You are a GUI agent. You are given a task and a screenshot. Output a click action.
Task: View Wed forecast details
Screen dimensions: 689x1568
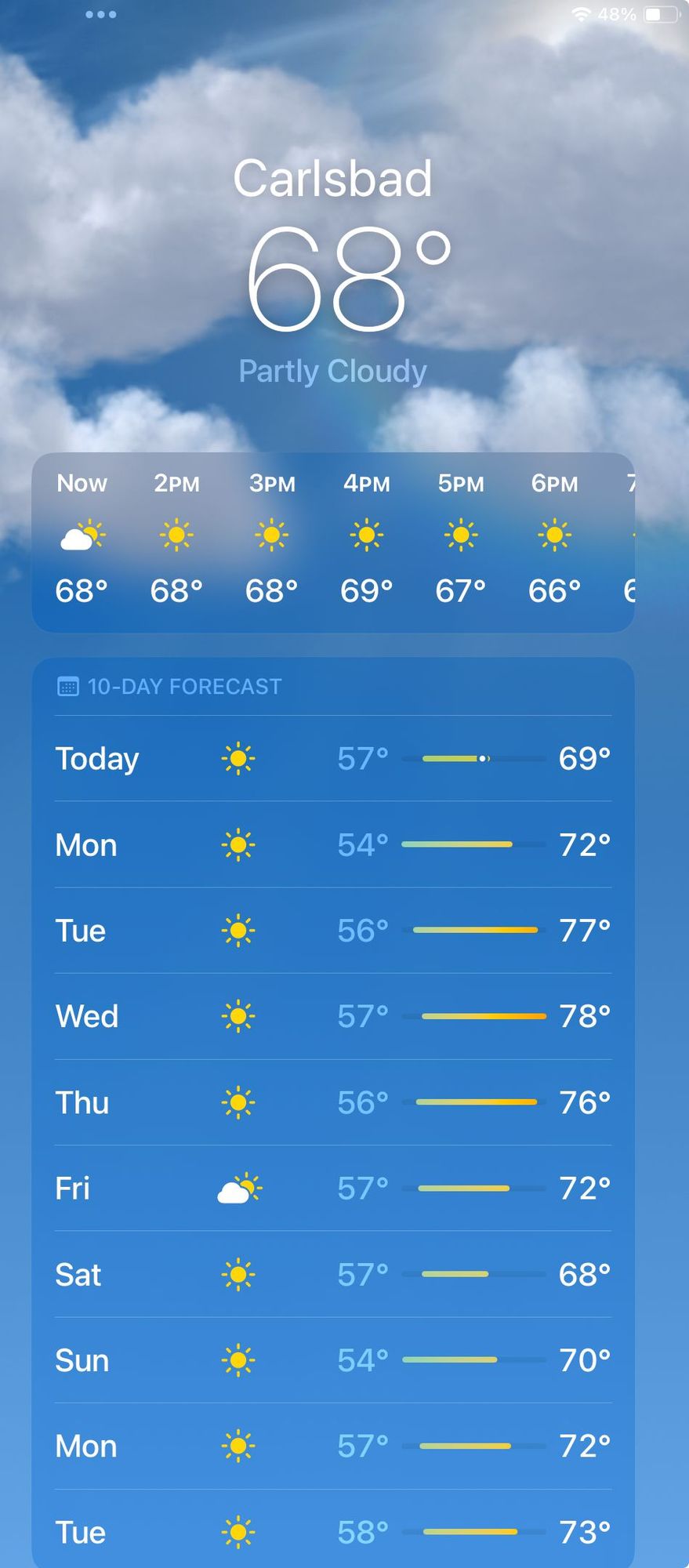point(332,1017)
